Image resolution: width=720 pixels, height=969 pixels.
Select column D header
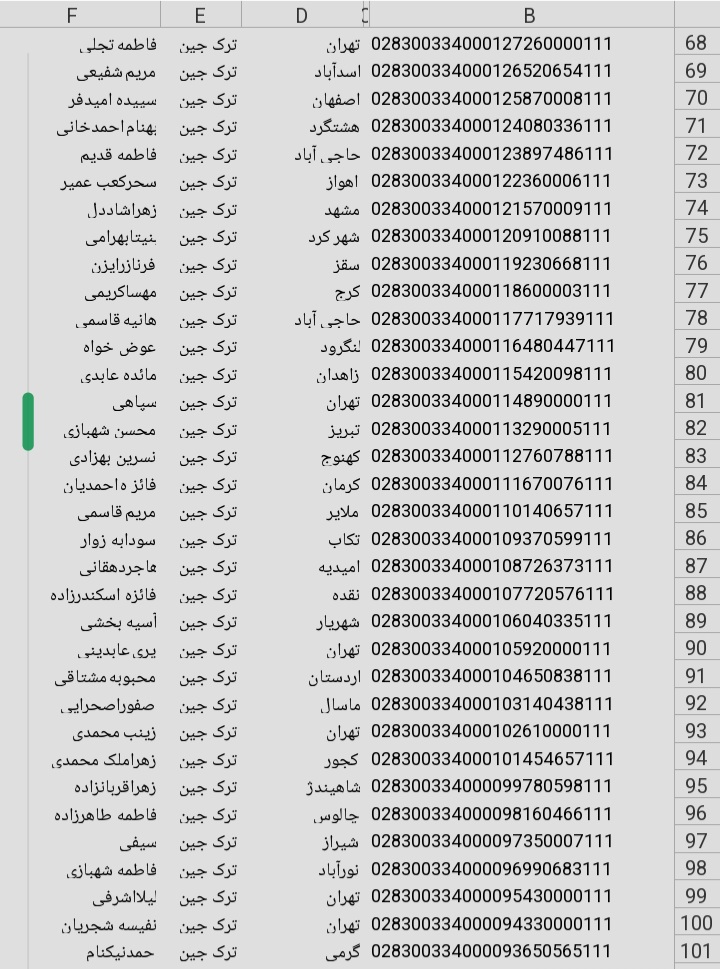coord(302,15)
